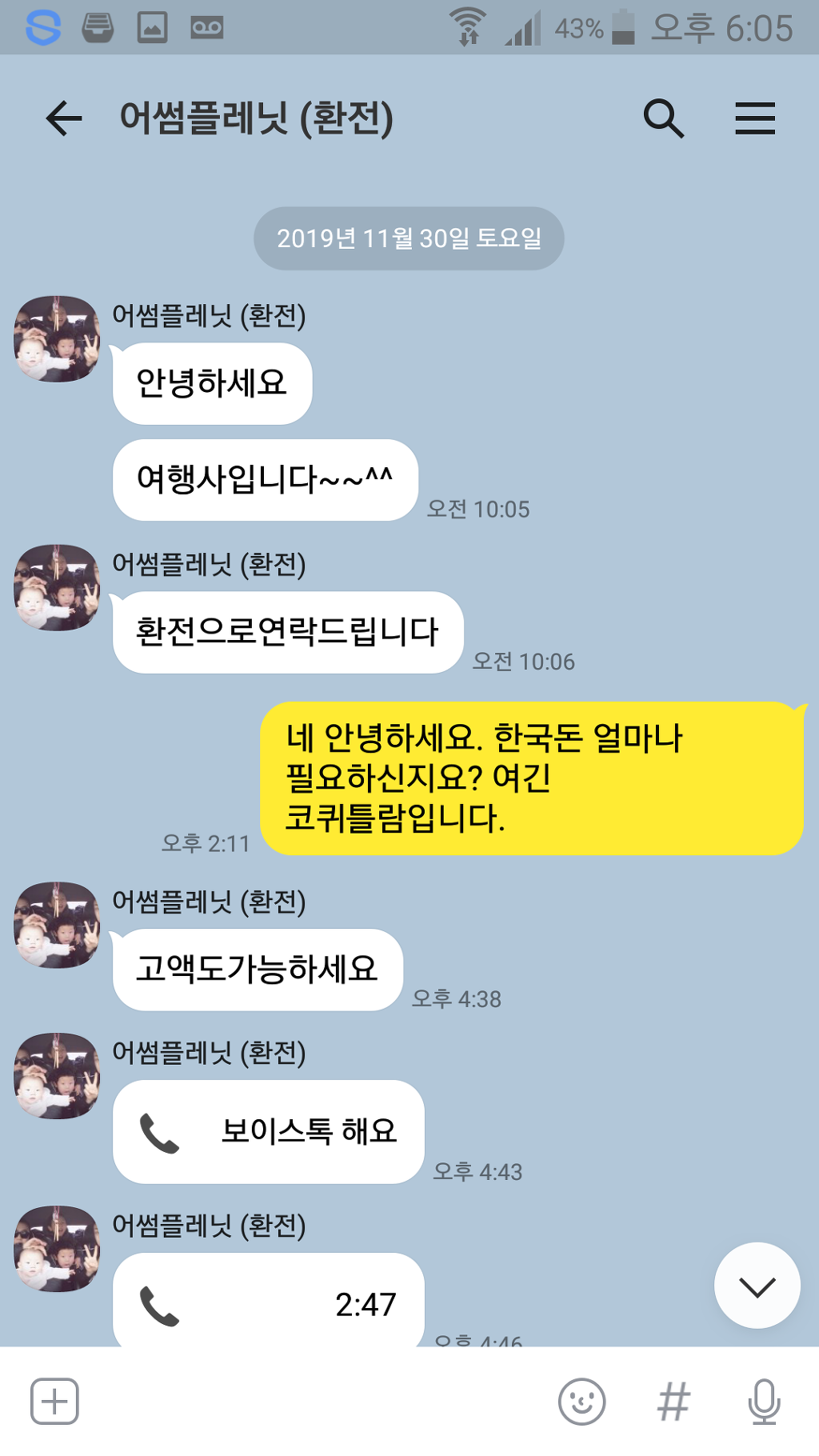Image resolution: width=819 pixels, height=1456 pixels.
Task: Open the attachment plus menu
Action: (x=54, y=1402)
